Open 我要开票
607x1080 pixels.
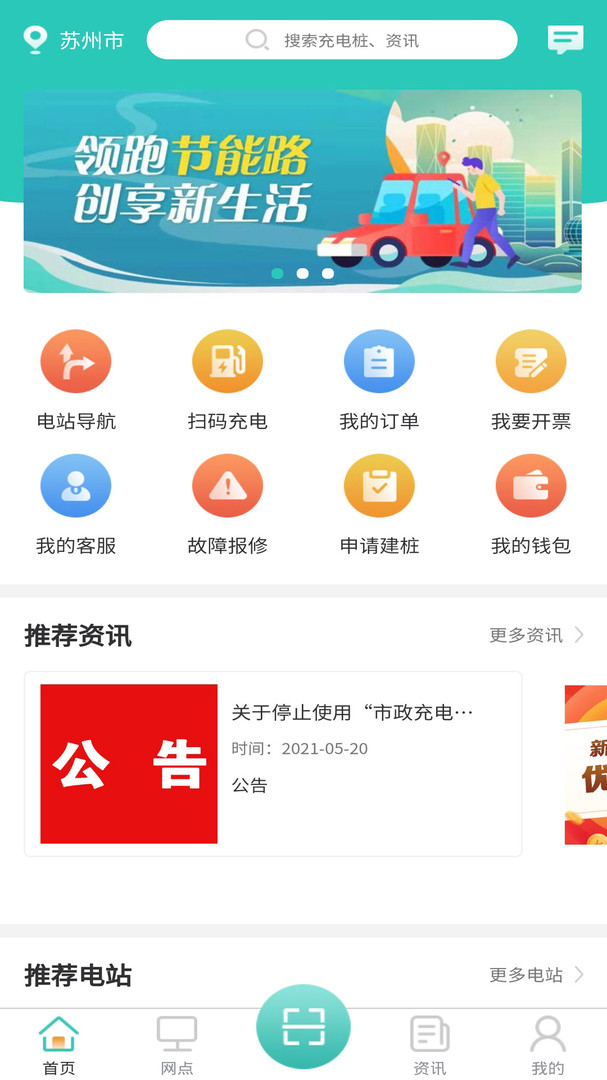click(x=531, y=380)
